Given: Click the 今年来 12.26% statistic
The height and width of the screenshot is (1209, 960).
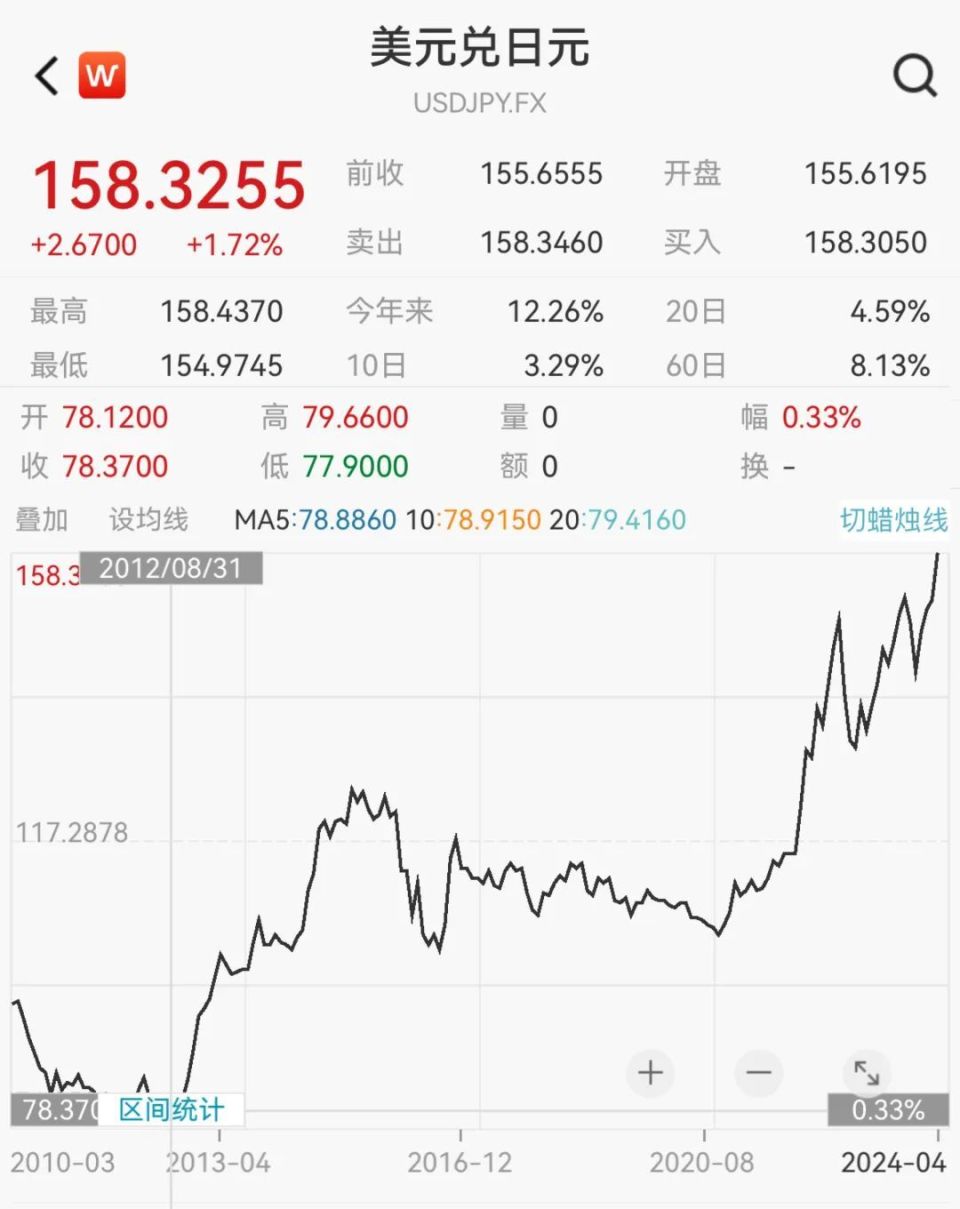Looking at the screenshot, I should 470,311.
